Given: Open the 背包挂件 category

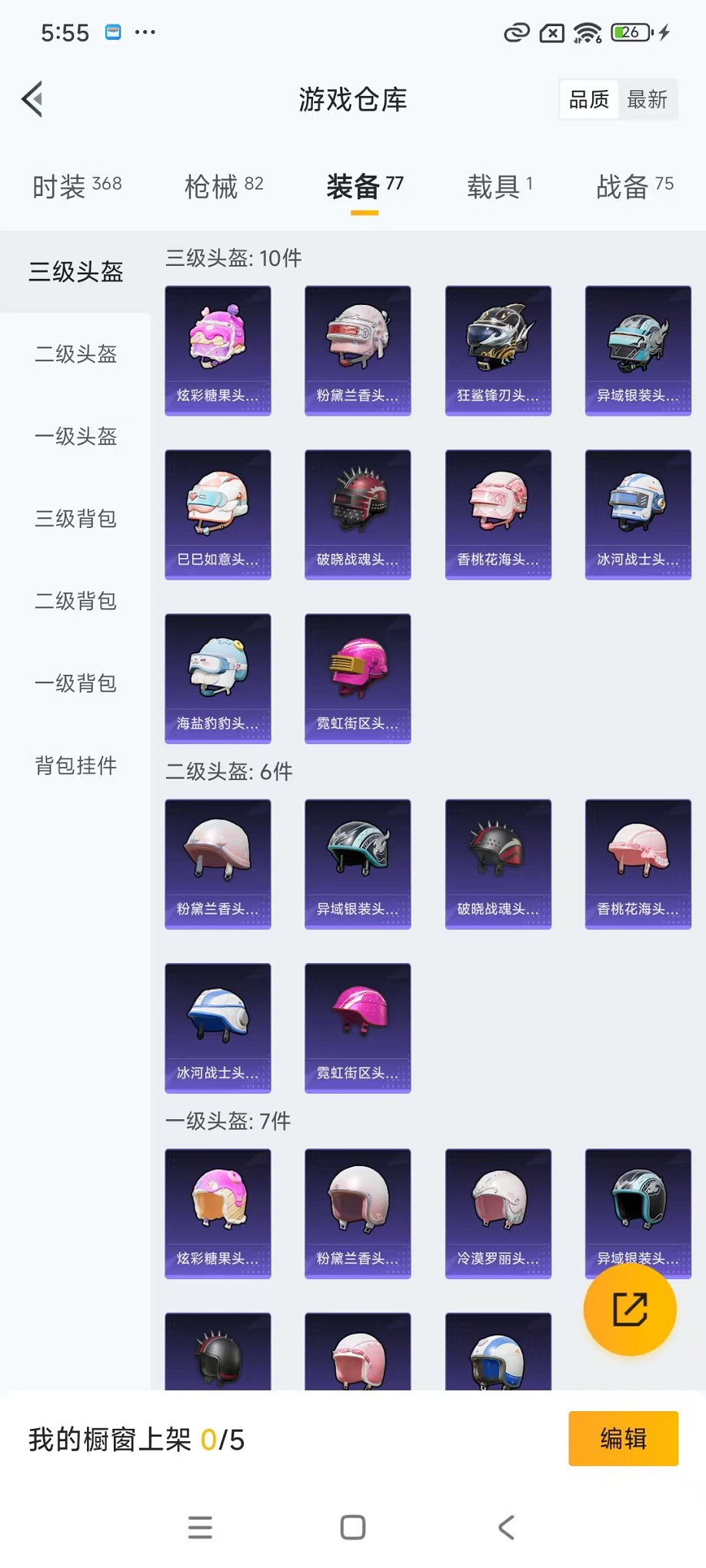Looking at the screenshot, I should click(x=75, y=766).
